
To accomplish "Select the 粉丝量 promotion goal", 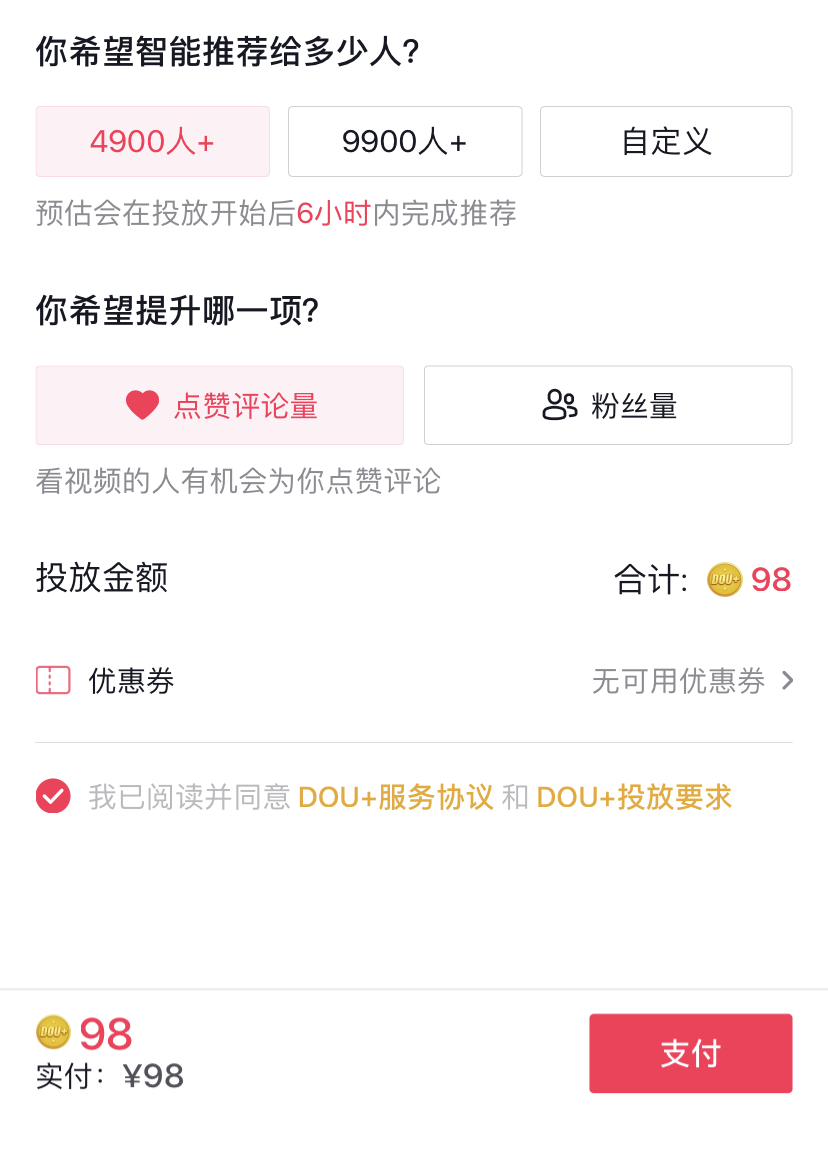I will coord(608,404).
